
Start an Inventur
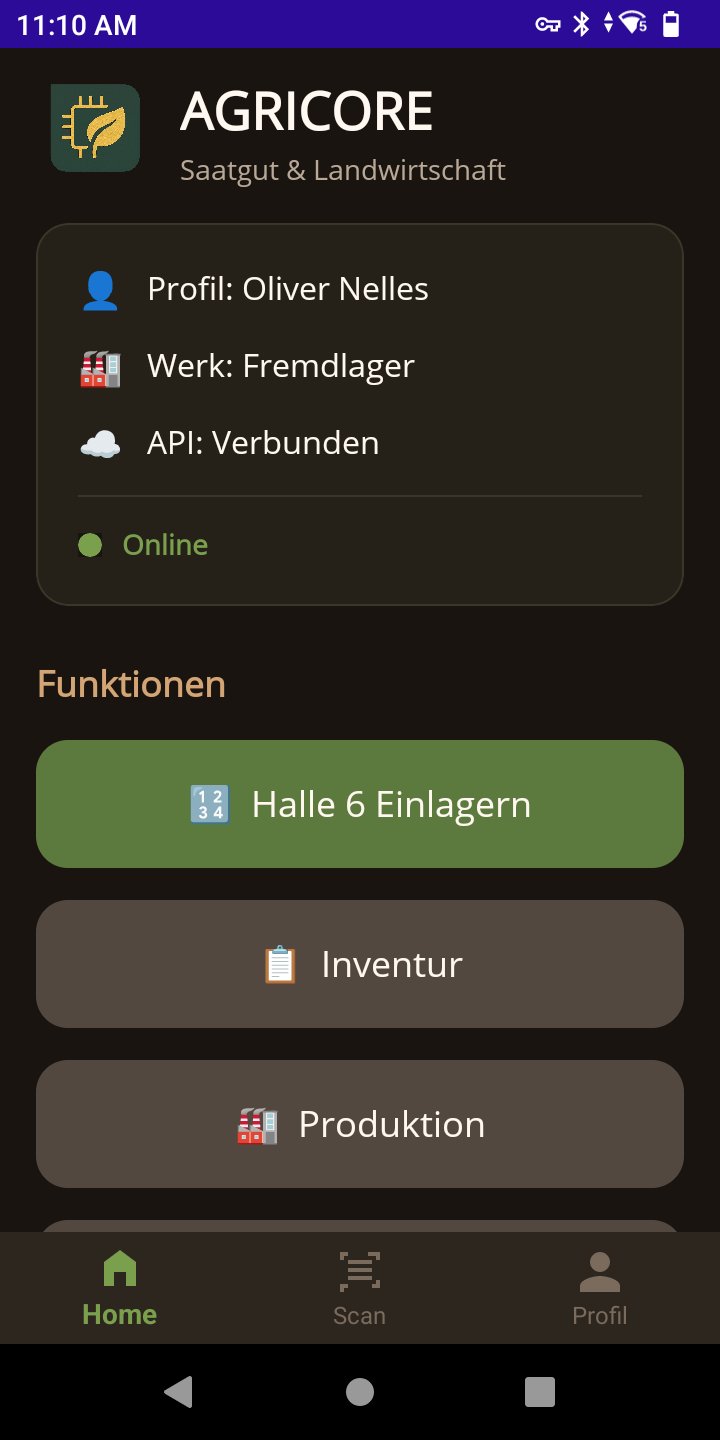360,963
